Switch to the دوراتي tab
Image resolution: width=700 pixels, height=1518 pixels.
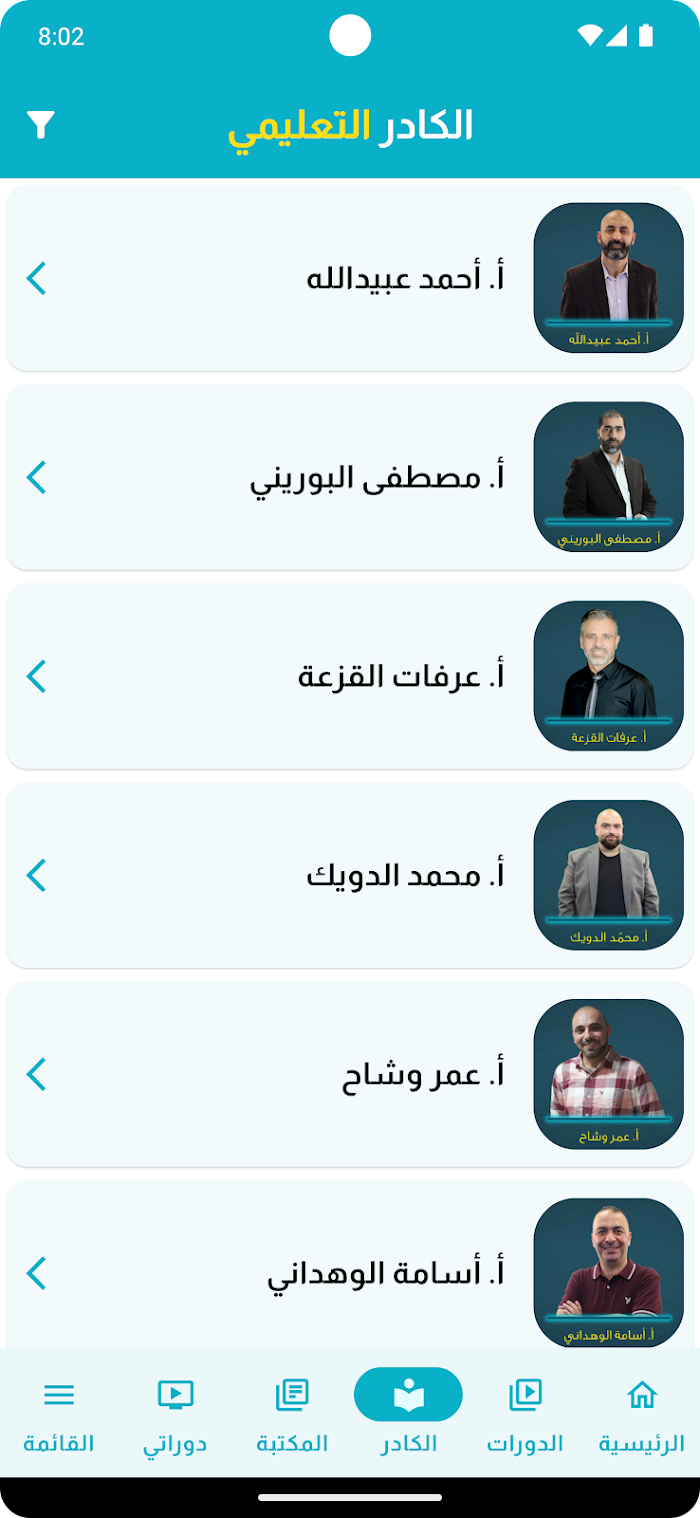point(175,1414)
